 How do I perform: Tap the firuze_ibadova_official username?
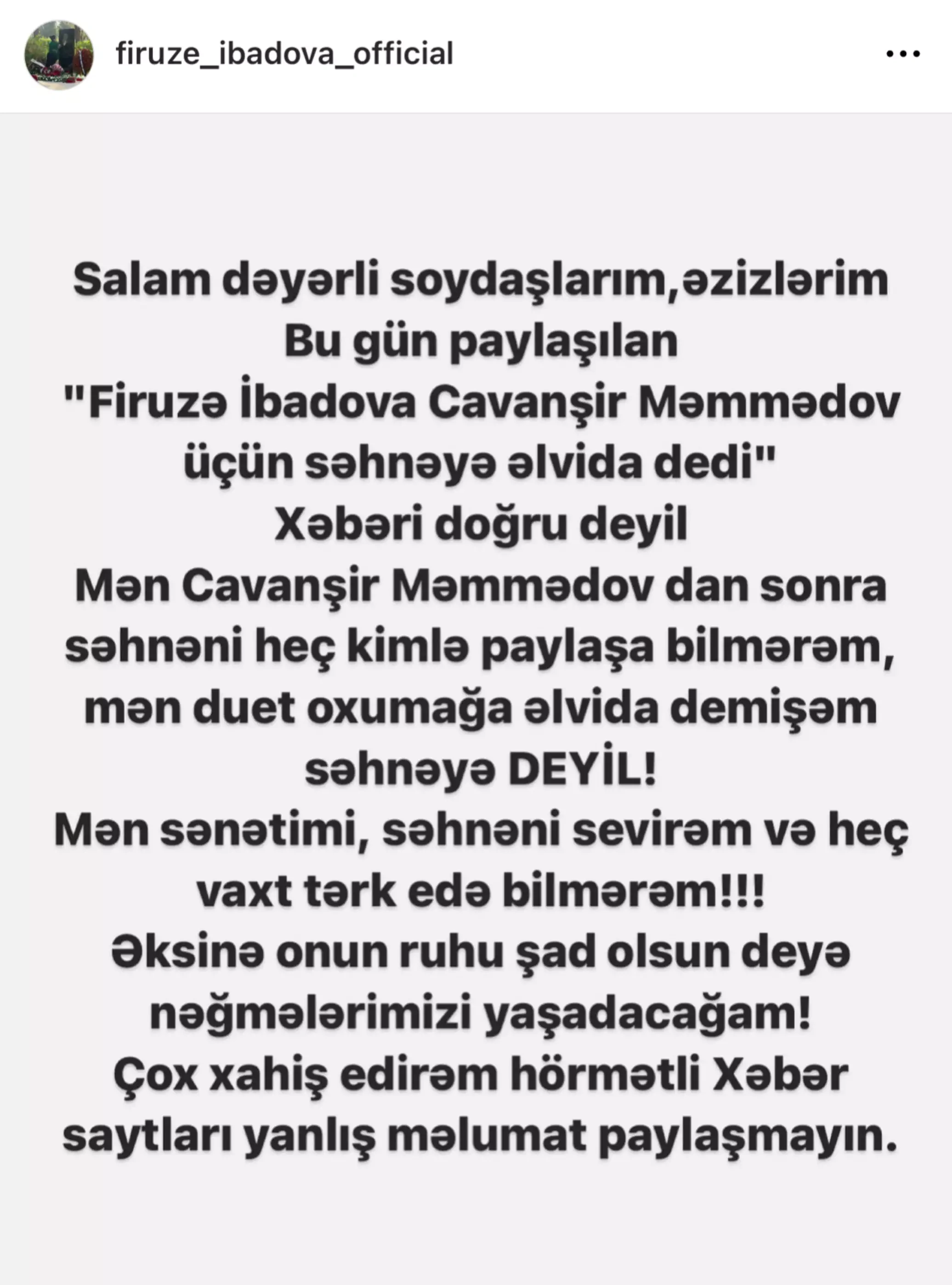click(285, 54)
